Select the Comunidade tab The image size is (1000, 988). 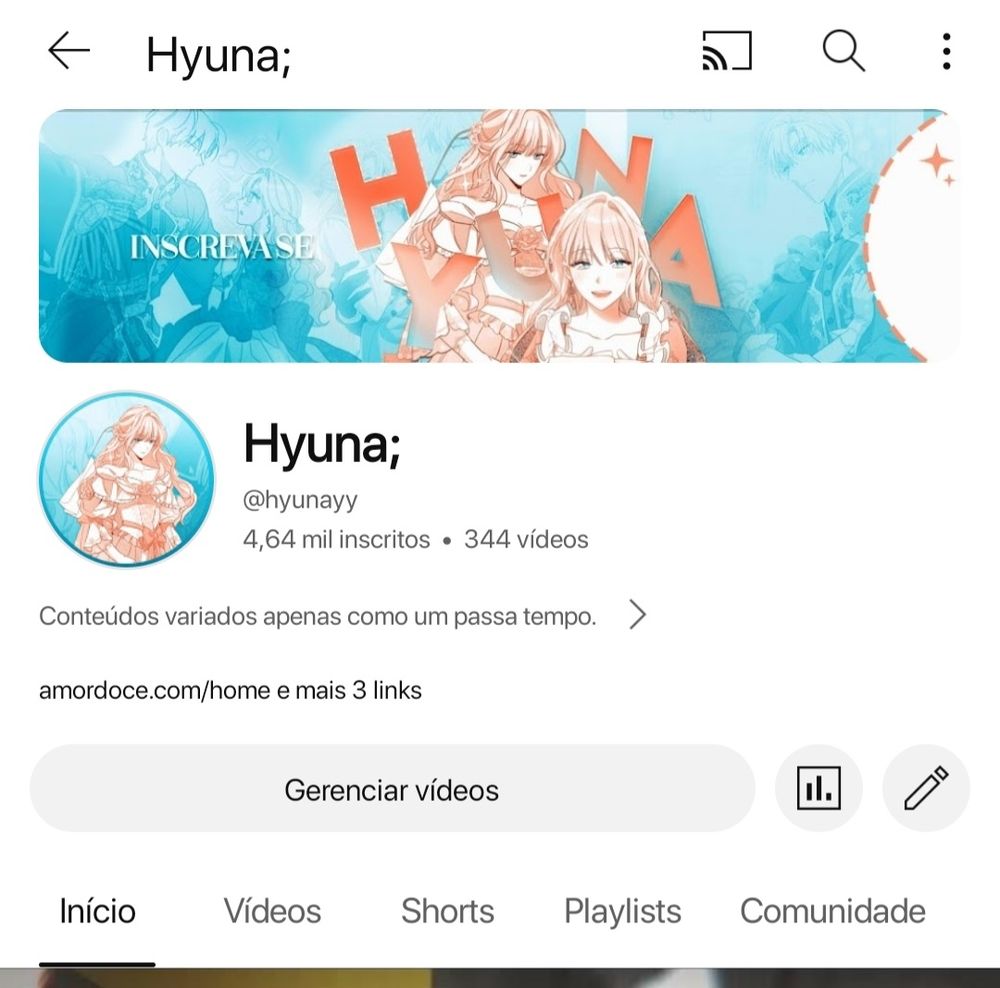tap(832, 911)
